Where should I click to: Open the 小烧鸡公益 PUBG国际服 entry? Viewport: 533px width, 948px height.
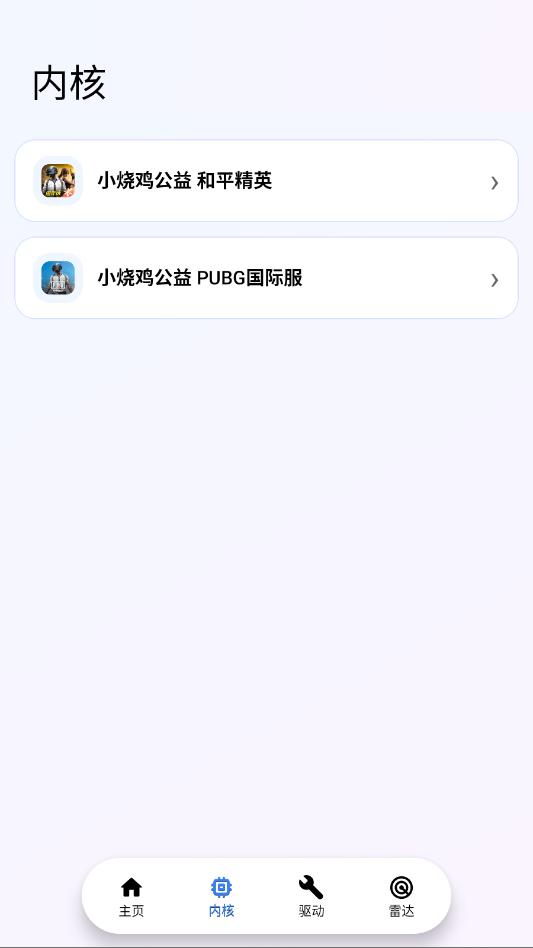coord(266,278)
